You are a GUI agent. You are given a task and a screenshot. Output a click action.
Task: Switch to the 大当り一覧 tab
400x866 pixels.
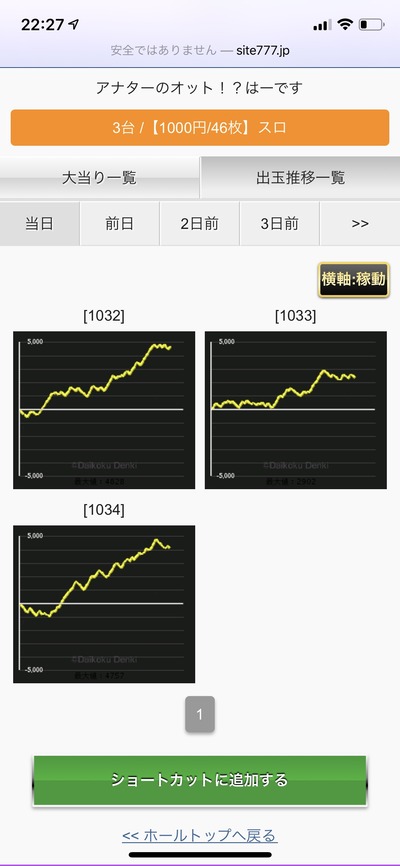coord(99,178)
